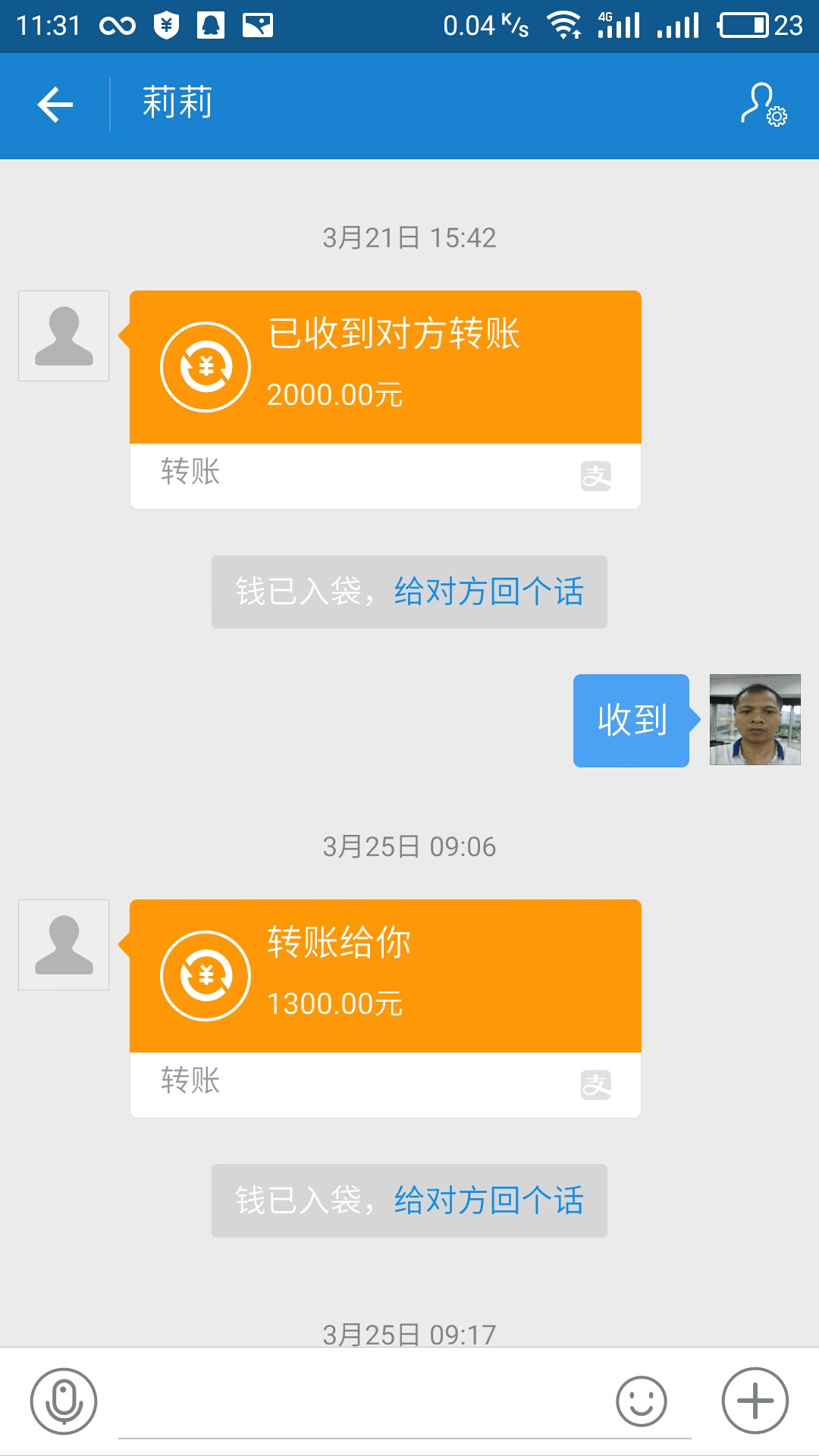Tap the Alipay logo on the 2000.00元 transfer card
Viewport: 819px width, 1456px height.
(598, 475)
